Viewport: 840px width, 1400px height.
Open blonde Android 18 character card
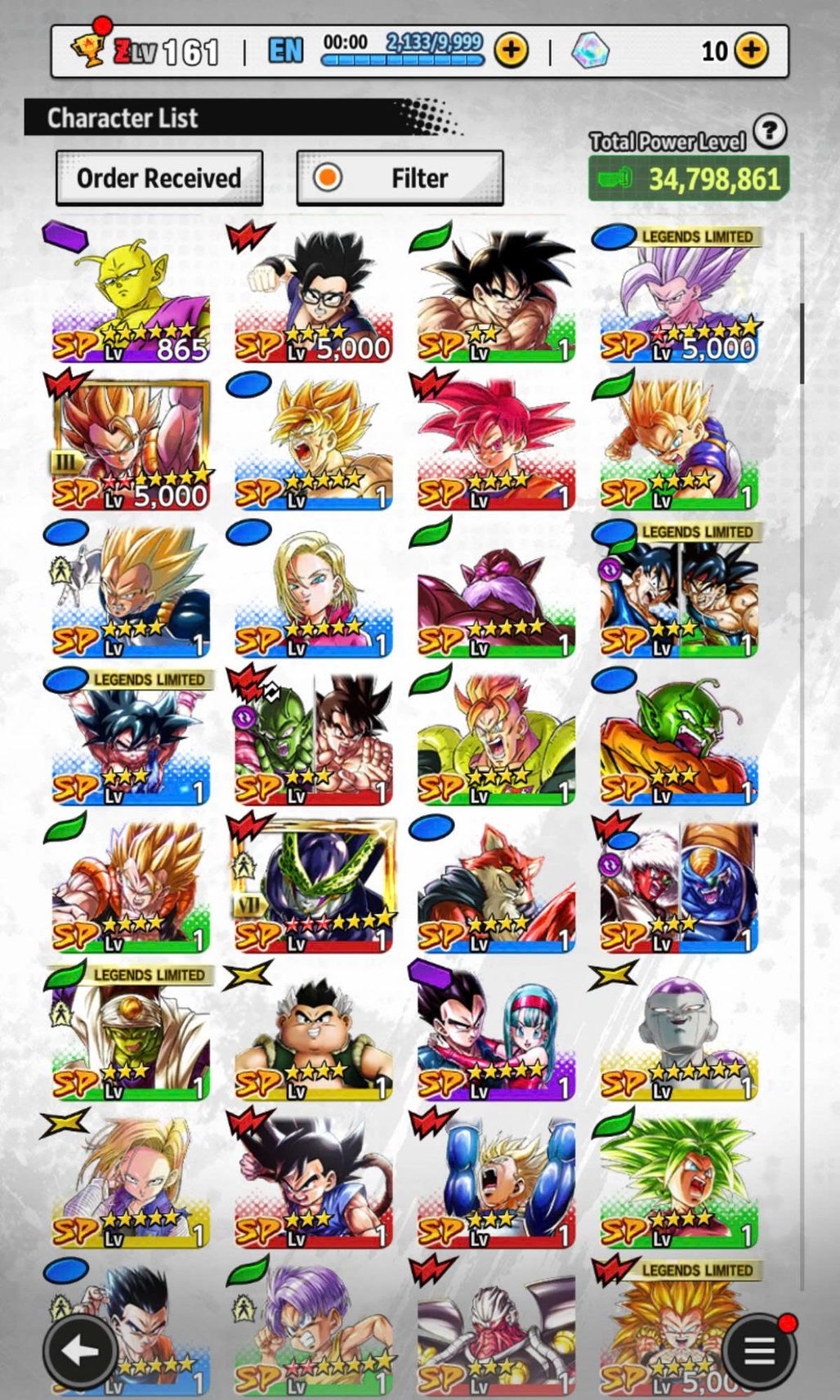coord(313,590)
